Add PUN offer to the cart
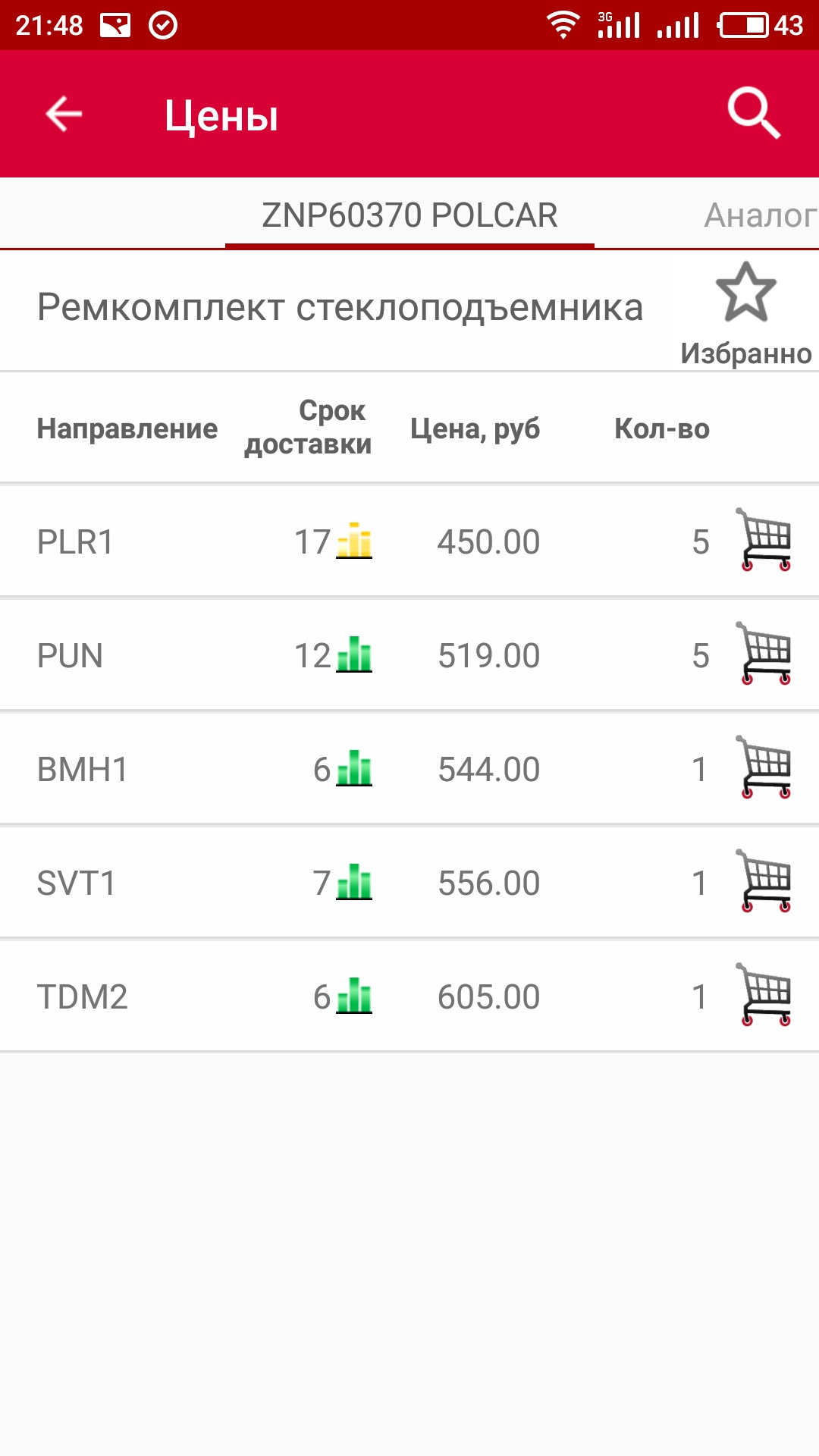819x1456 pixels. point(764,654)
